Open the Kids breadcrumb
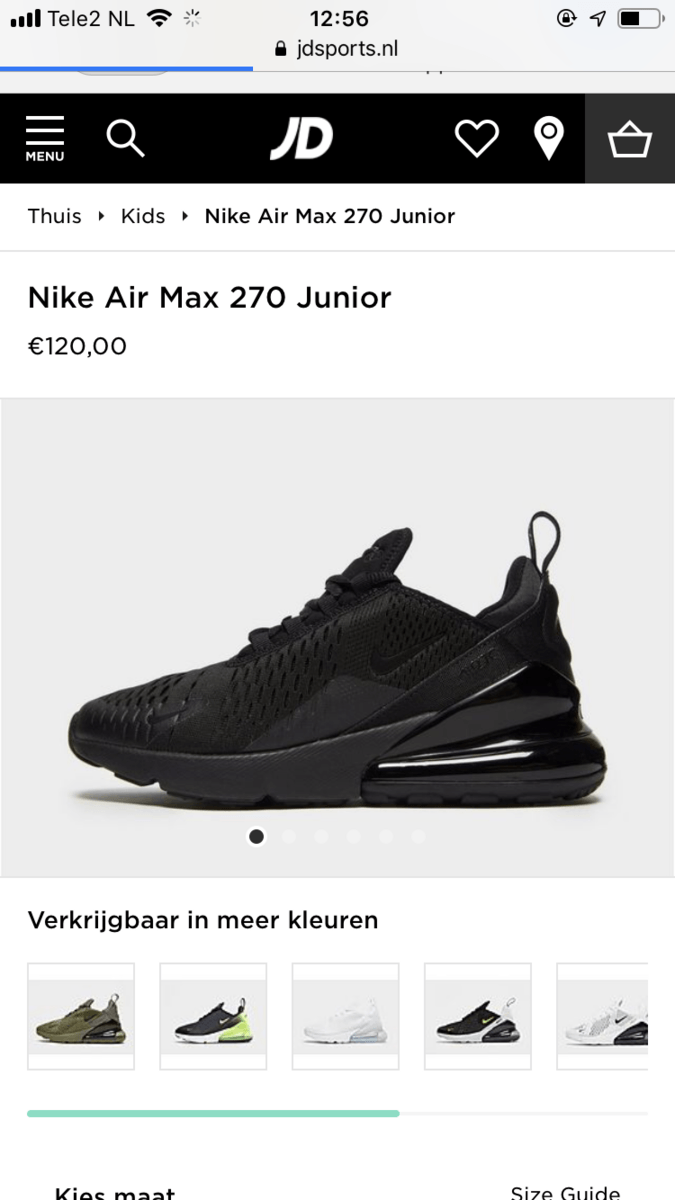This screenshot has height=1200, width=675. pos(143,216)
